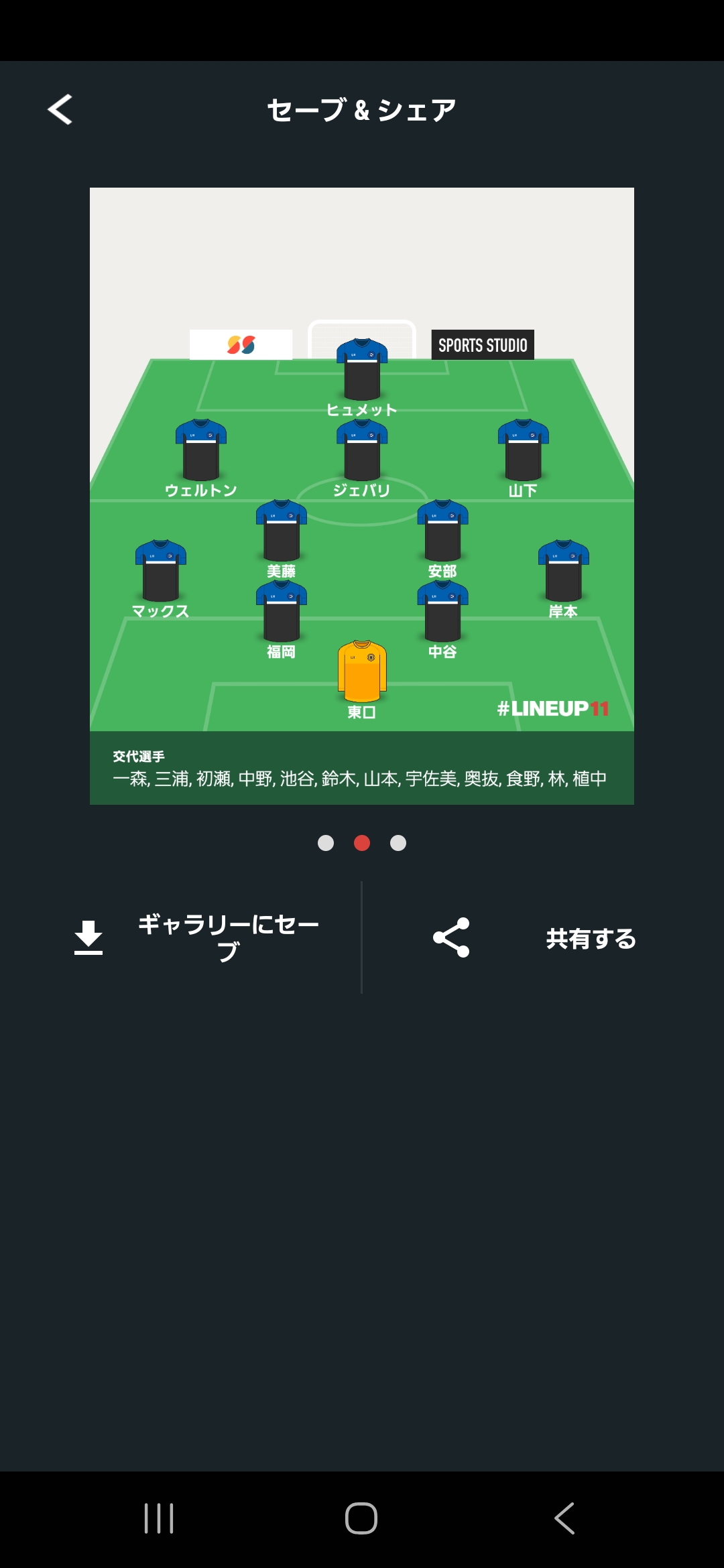Select the first page indicator dot
Screen dimensions: 724x1568
click(326, 843)
